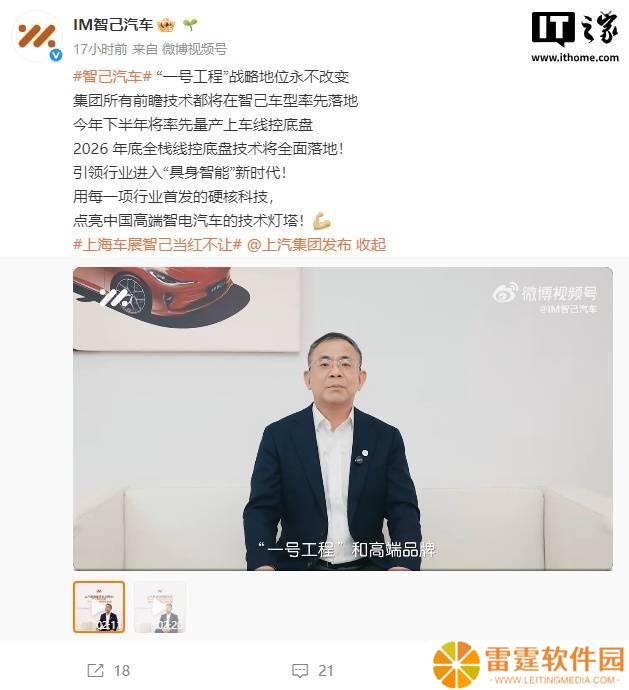Open IM智己汽车 profile avatar
This screenshot has height=690, width=629.
coord(39,36)
